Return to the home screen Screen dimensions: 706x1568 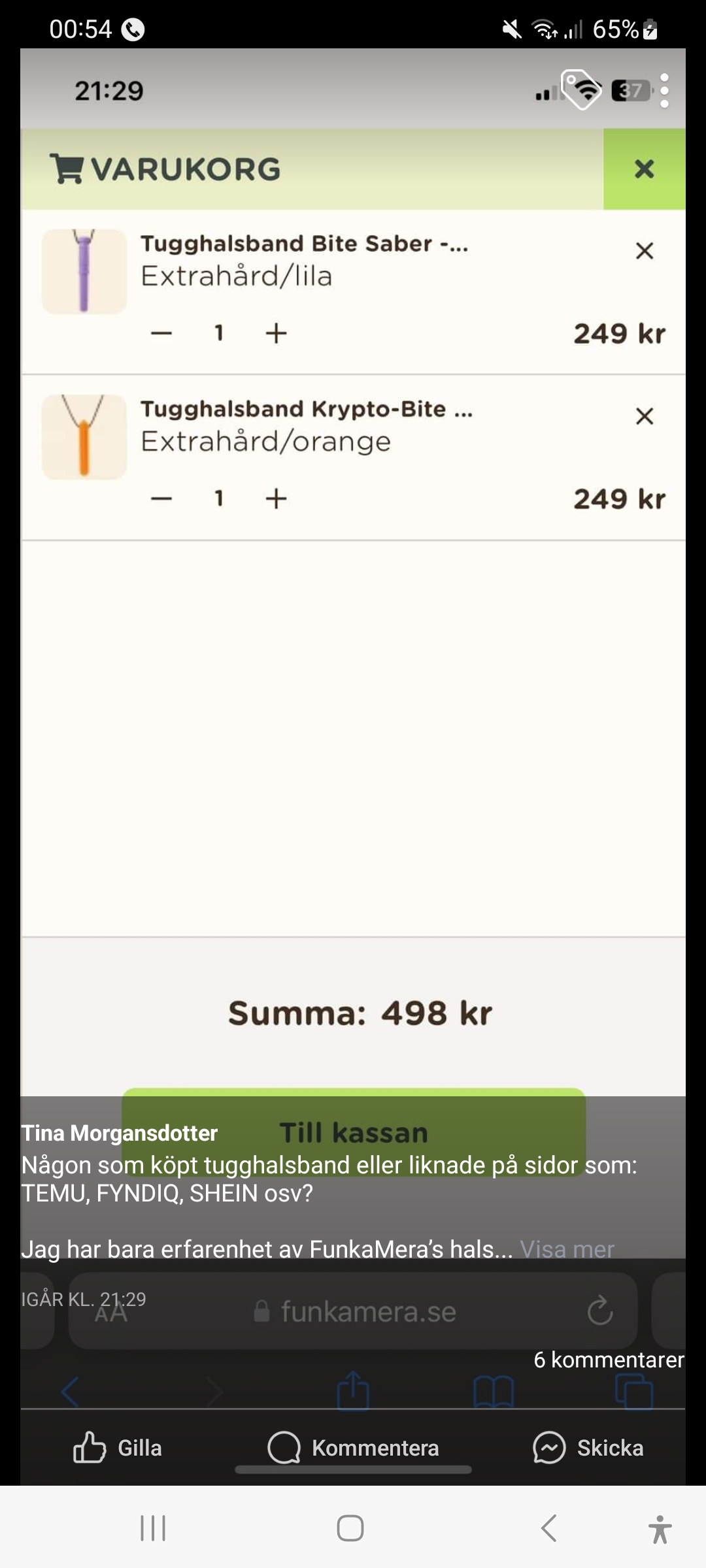[x=350, y=1528]
